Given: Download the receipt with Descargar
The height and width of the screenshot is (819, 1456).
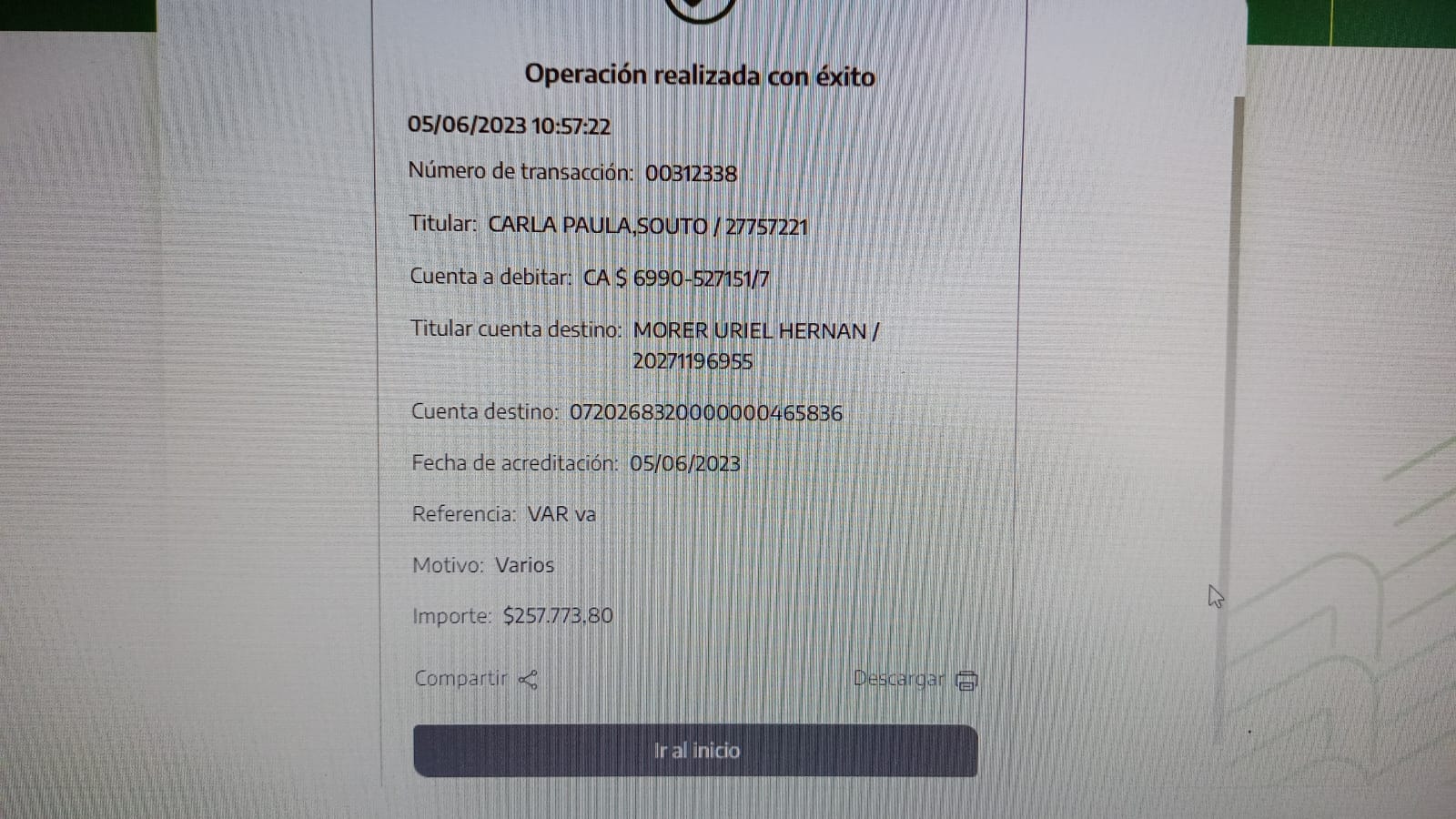Looking at the screenshot, I should point(914,680).
